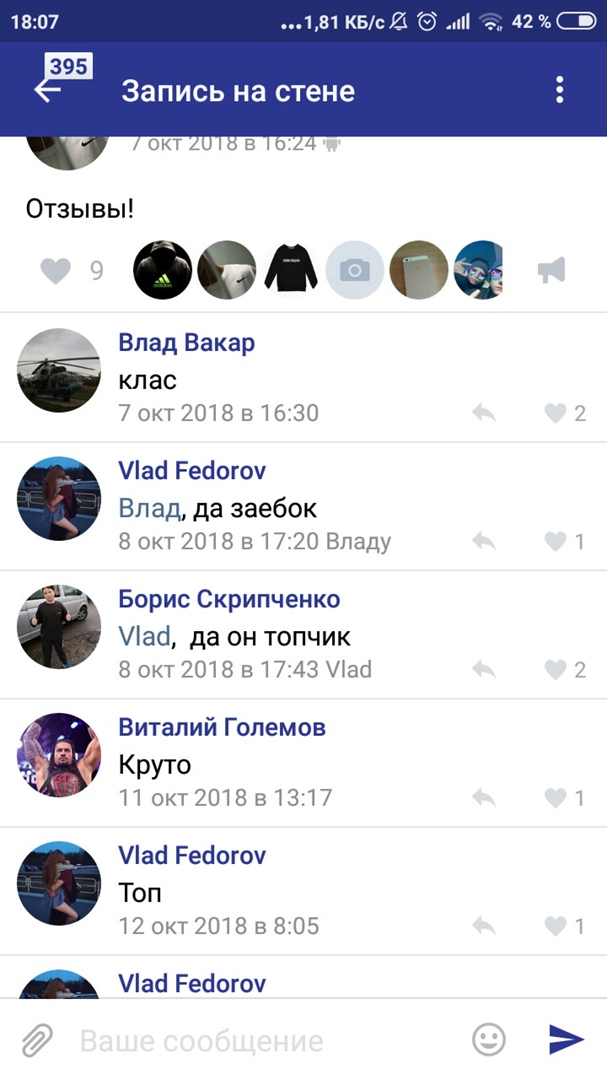The height and width of the screenshot is (1080, 607).
Task: Reply to Влад Вакар's comment «клас»
Action: 484,413
